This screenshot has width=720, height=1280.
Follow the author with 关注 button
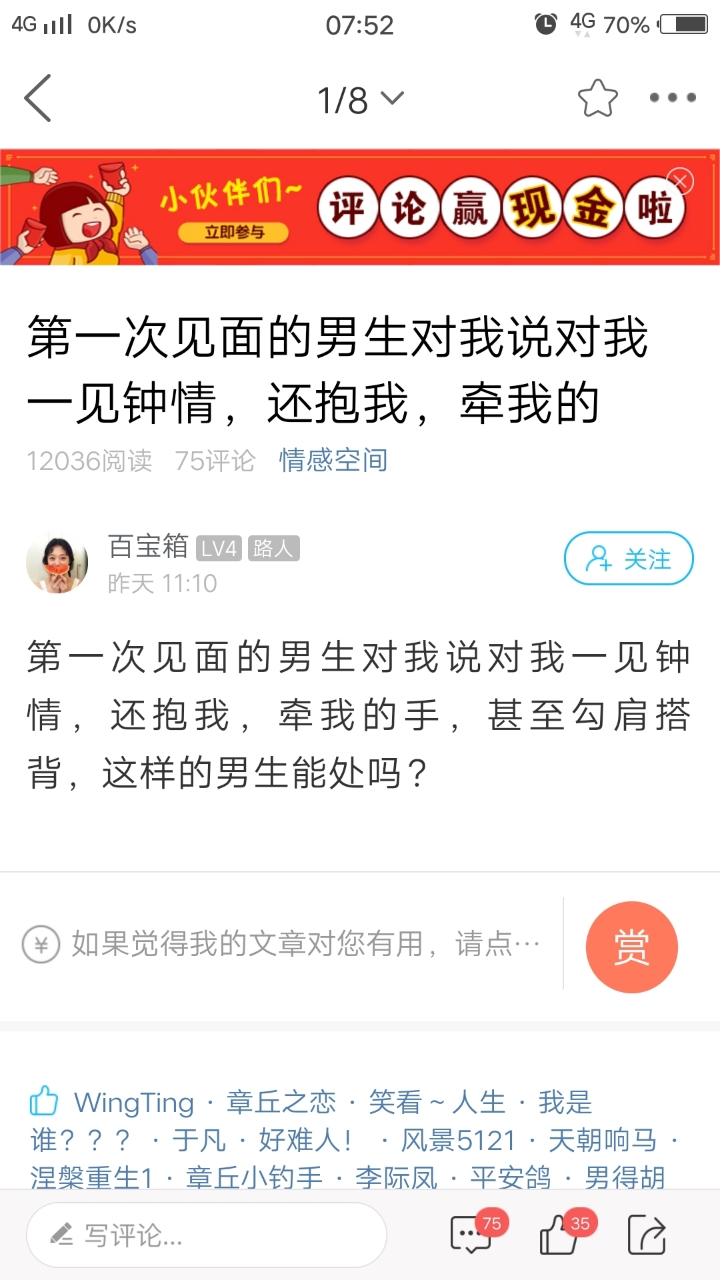pyautogui.click(x=628, y=558)
